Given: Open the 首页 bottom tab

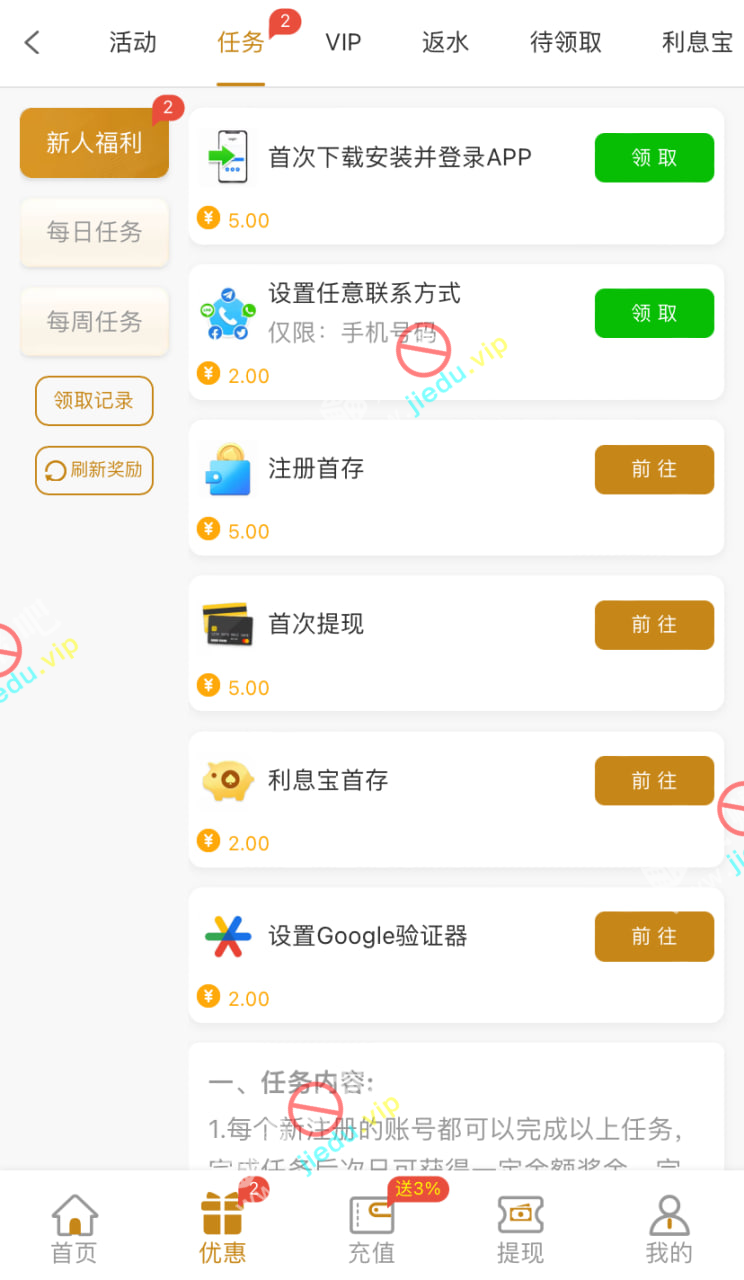Looking at the screenshot, I should click(x=75, y=1230).
